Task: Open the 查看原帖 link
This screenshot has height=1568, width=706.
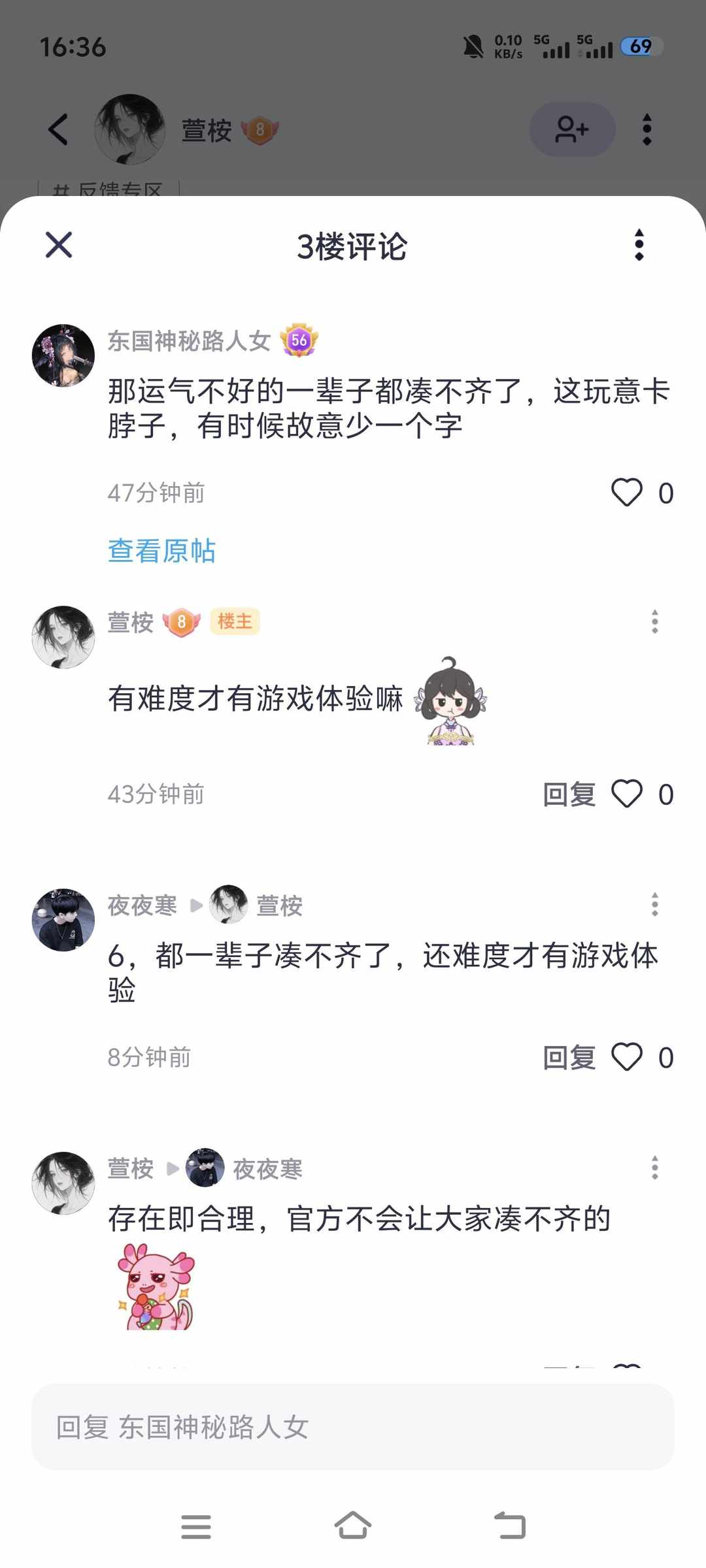Action: coord(163,551)
